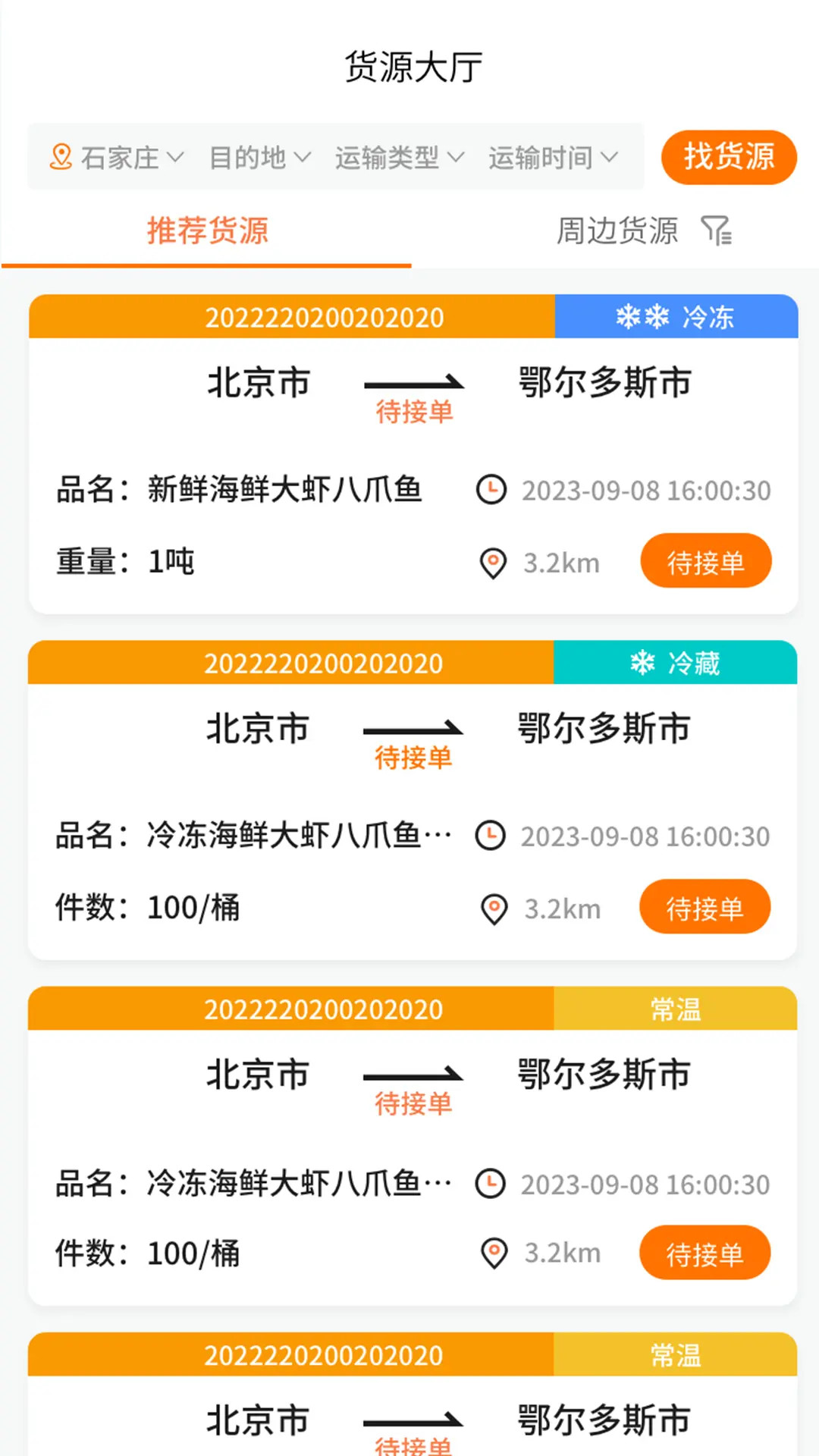Tap 待接单 on the 冷冻 shipment
This screenshot has width=819, height=1456.
(704, 560)
